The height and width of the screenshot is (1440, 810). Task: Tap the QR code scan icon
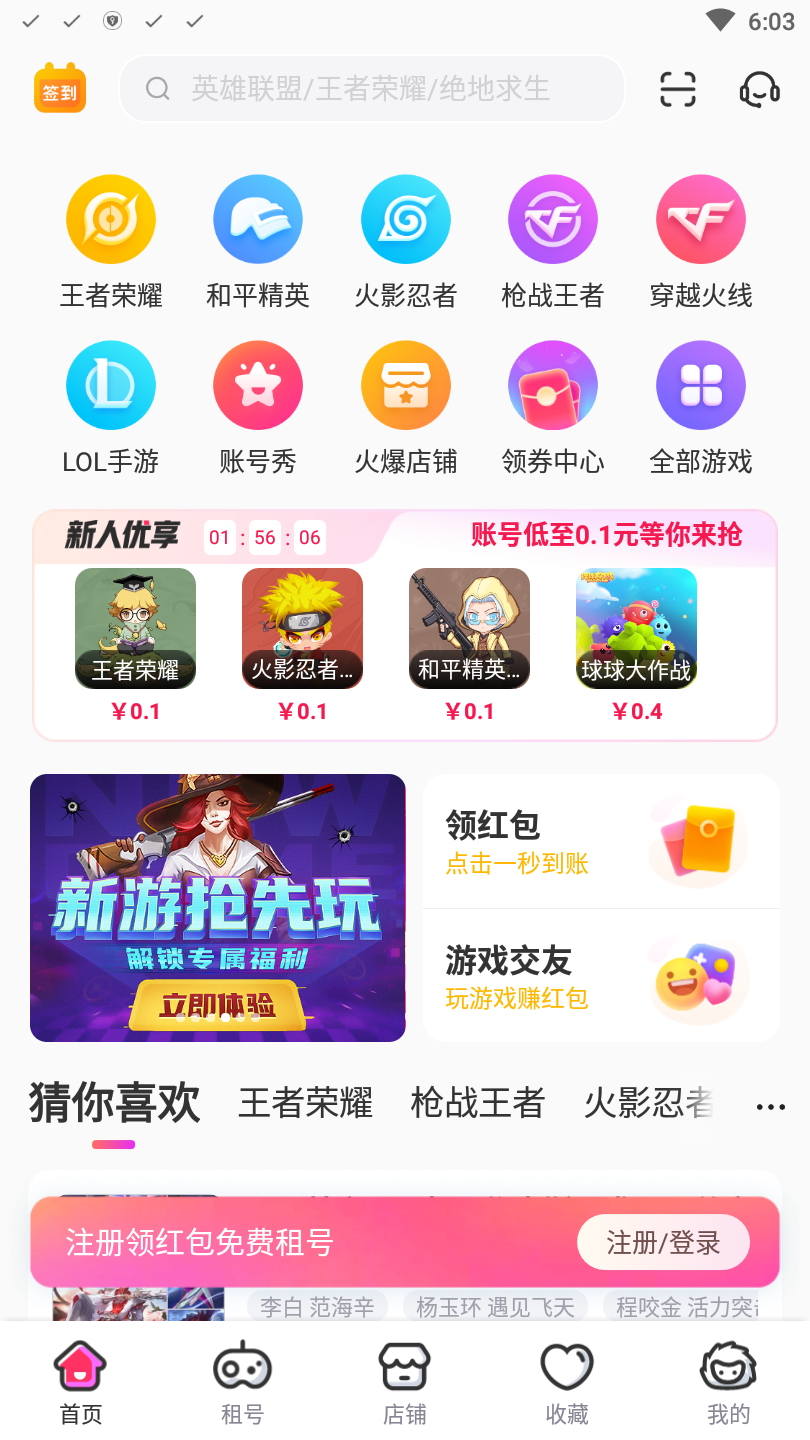click(x=678, y=89)
